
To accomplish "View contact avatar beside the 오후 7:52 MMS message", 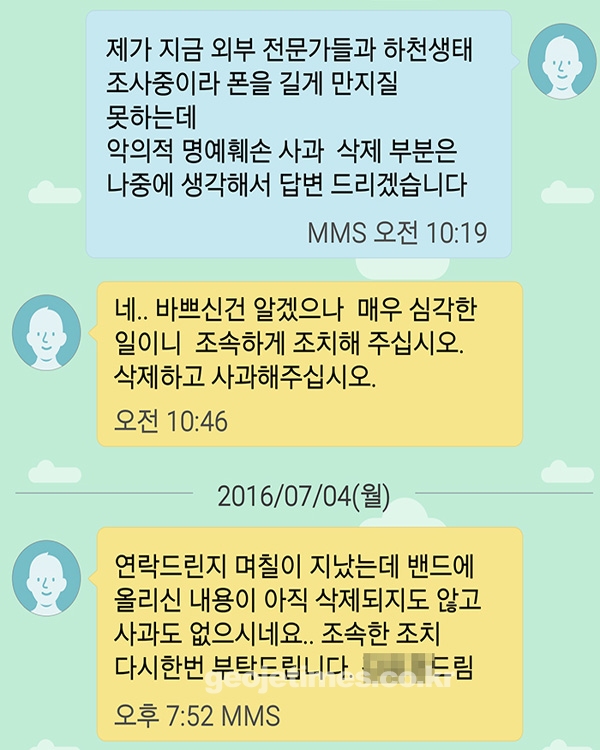I will tap(46, 581).
